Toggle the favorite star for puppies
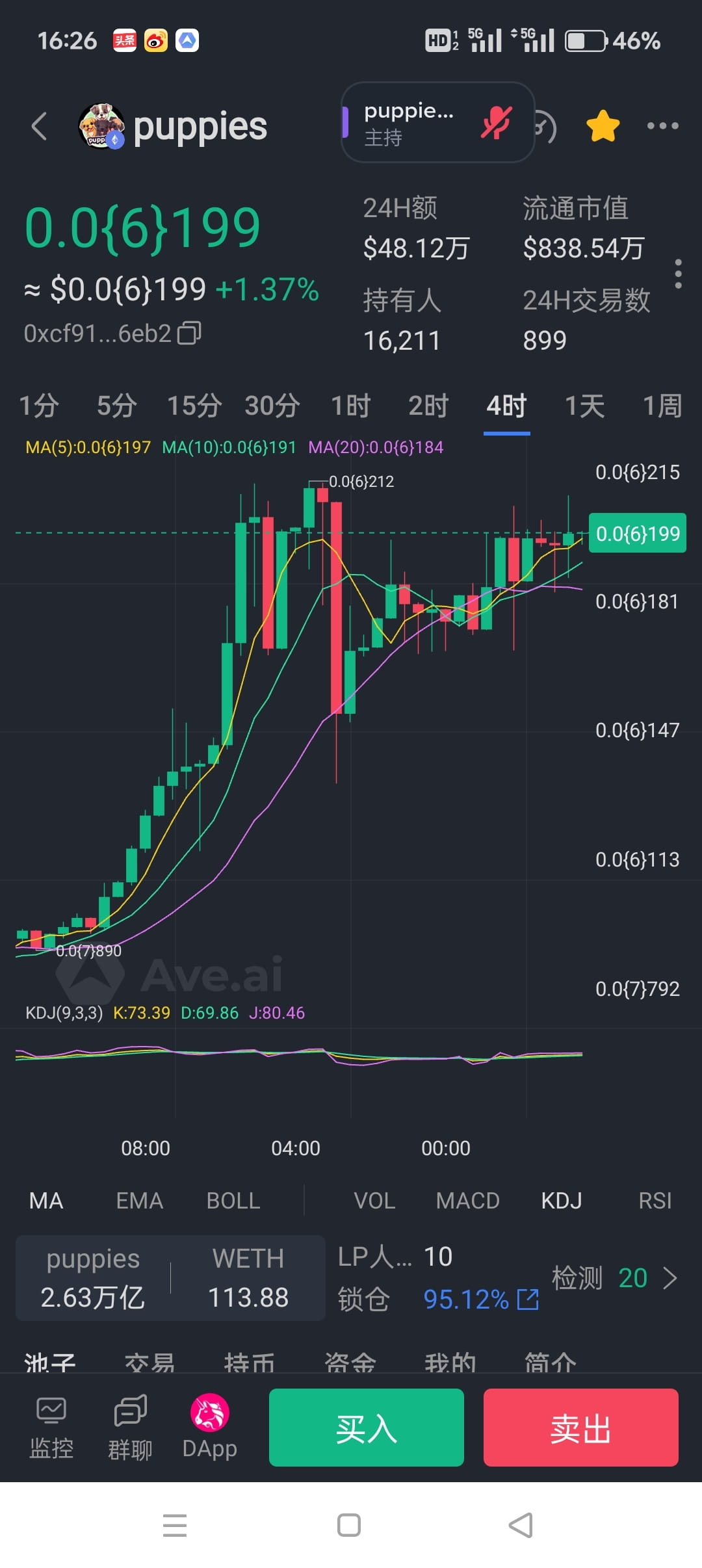The width and height of the screenshot is (702, 1568). click(x=603, y=126)
